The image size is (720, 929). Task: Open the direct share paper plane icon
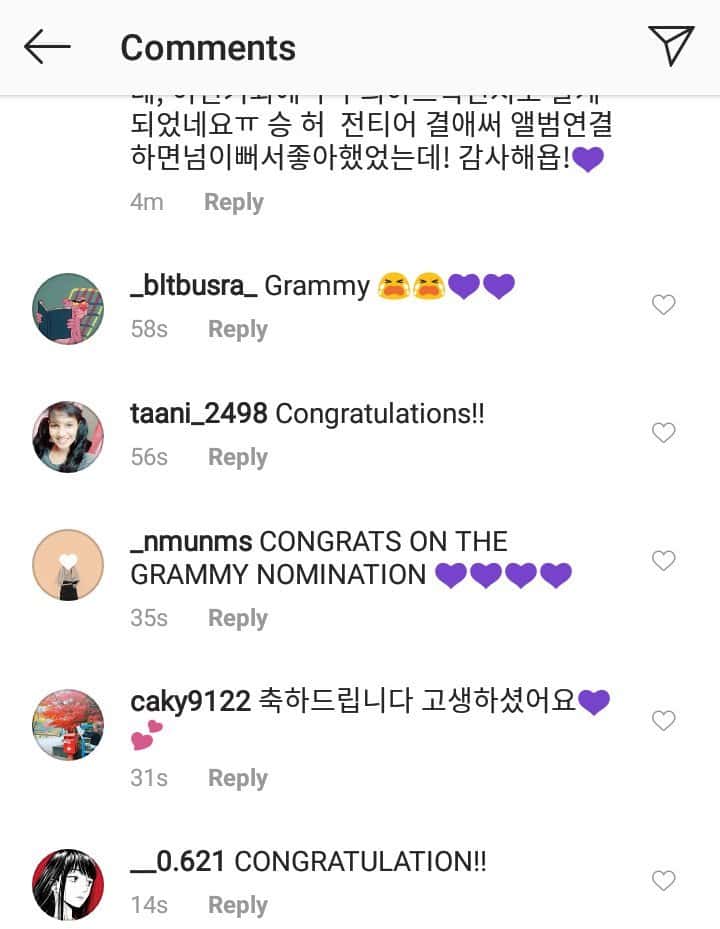tap(670, 46)
